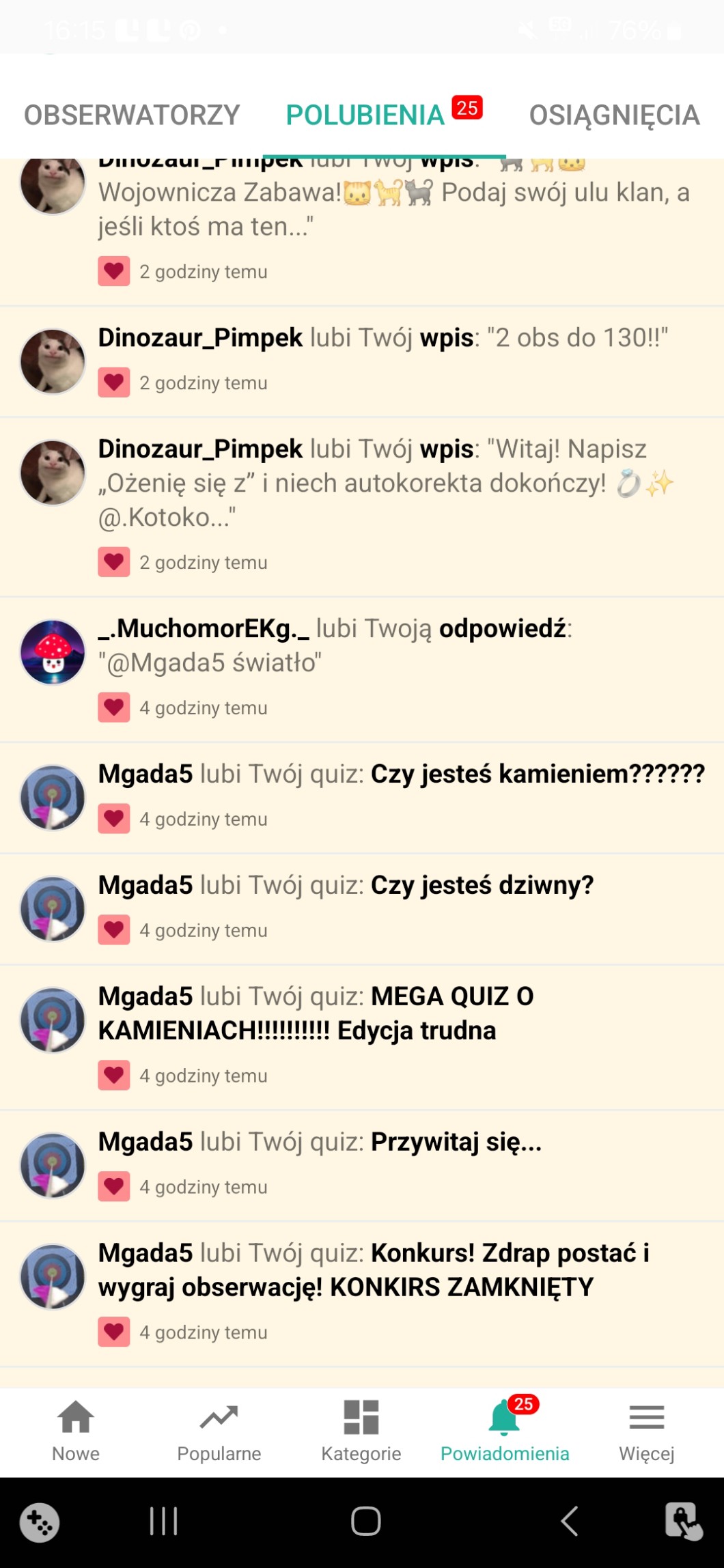The image size is (724, 1568).
Task: Tap the system back button
Action: coord(569,1522)
